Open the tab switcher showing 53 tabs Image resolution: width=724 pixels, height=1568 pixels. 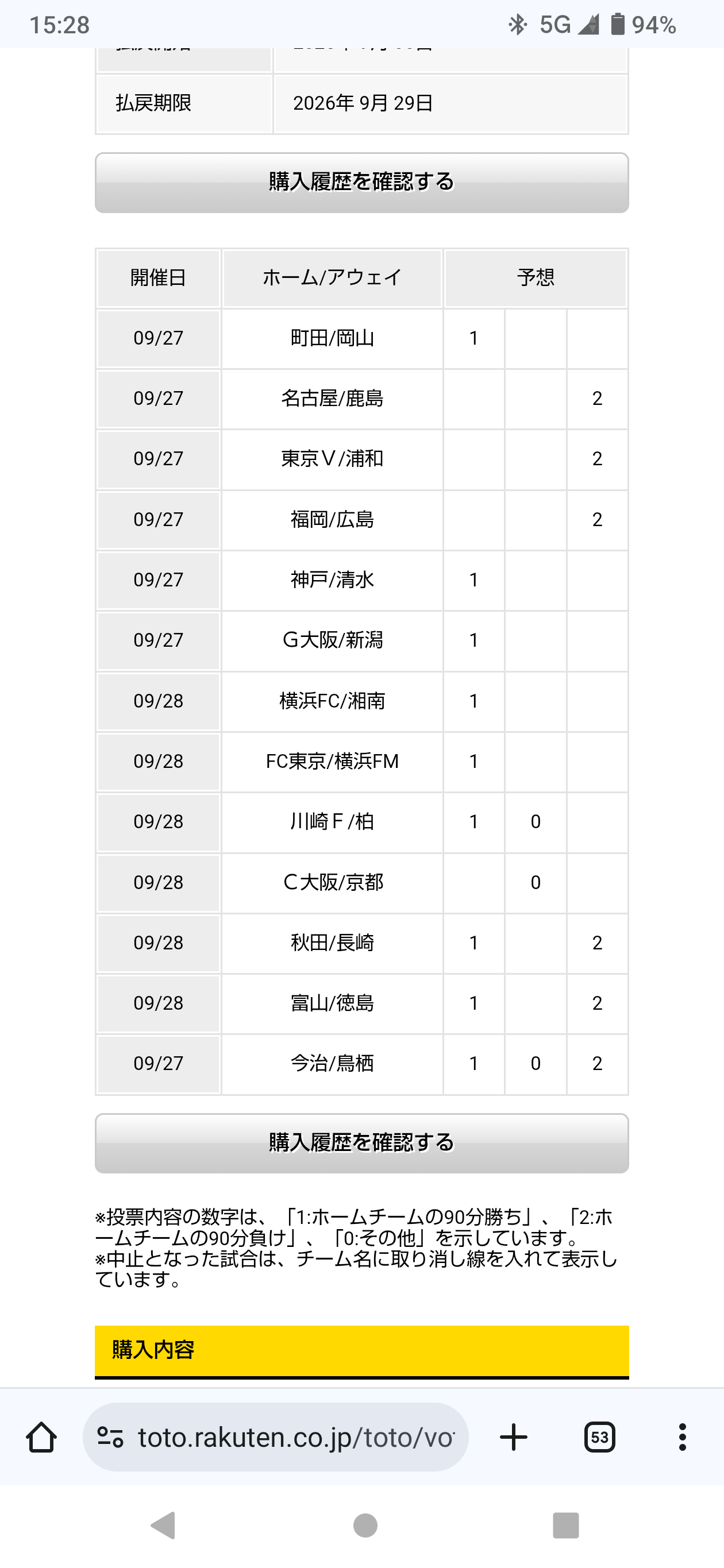click(599, 1437)
